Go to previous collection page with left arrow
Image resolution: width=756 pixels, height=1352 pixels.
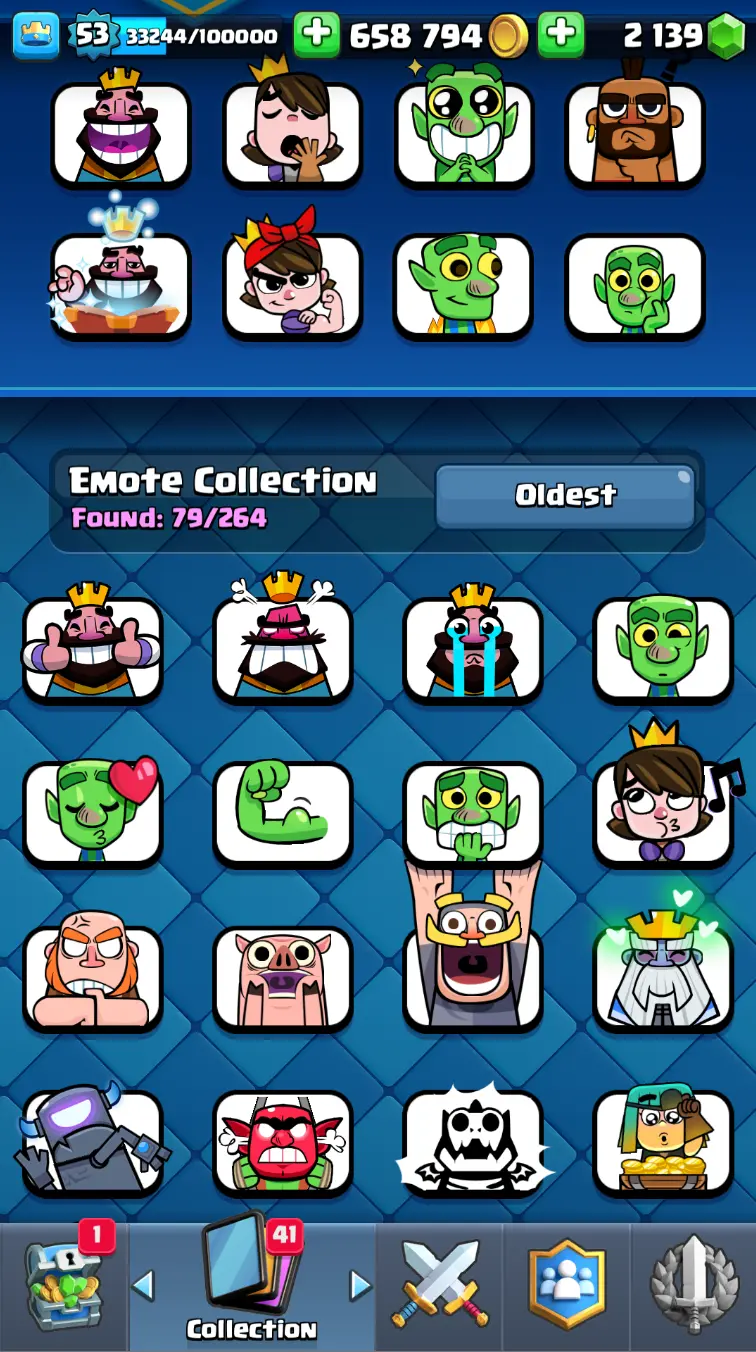pyautogui.click(x=144, y=1287)
